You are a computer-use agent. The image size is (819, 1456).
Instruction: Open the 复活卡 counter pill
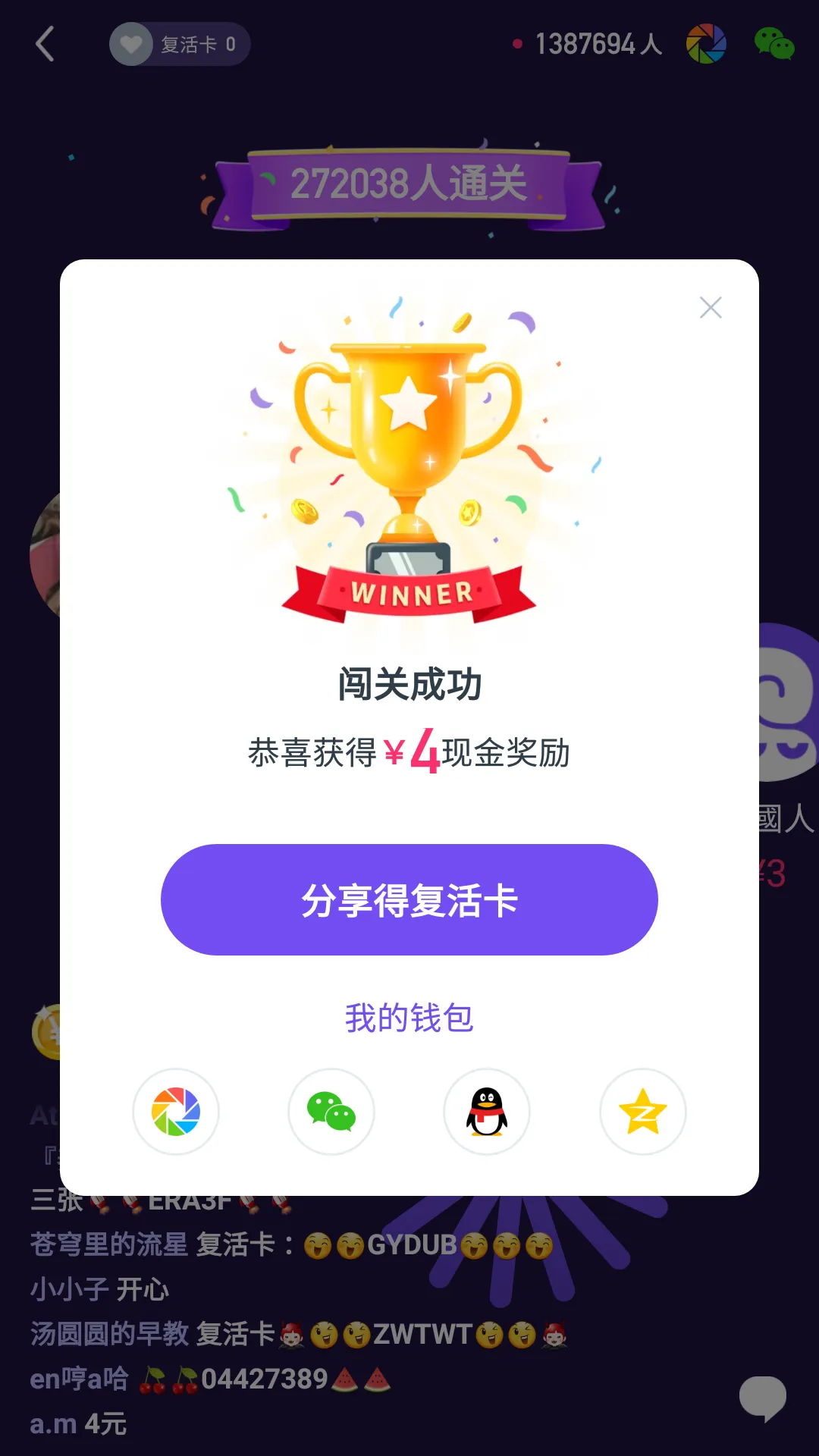[x=180, y=44]
